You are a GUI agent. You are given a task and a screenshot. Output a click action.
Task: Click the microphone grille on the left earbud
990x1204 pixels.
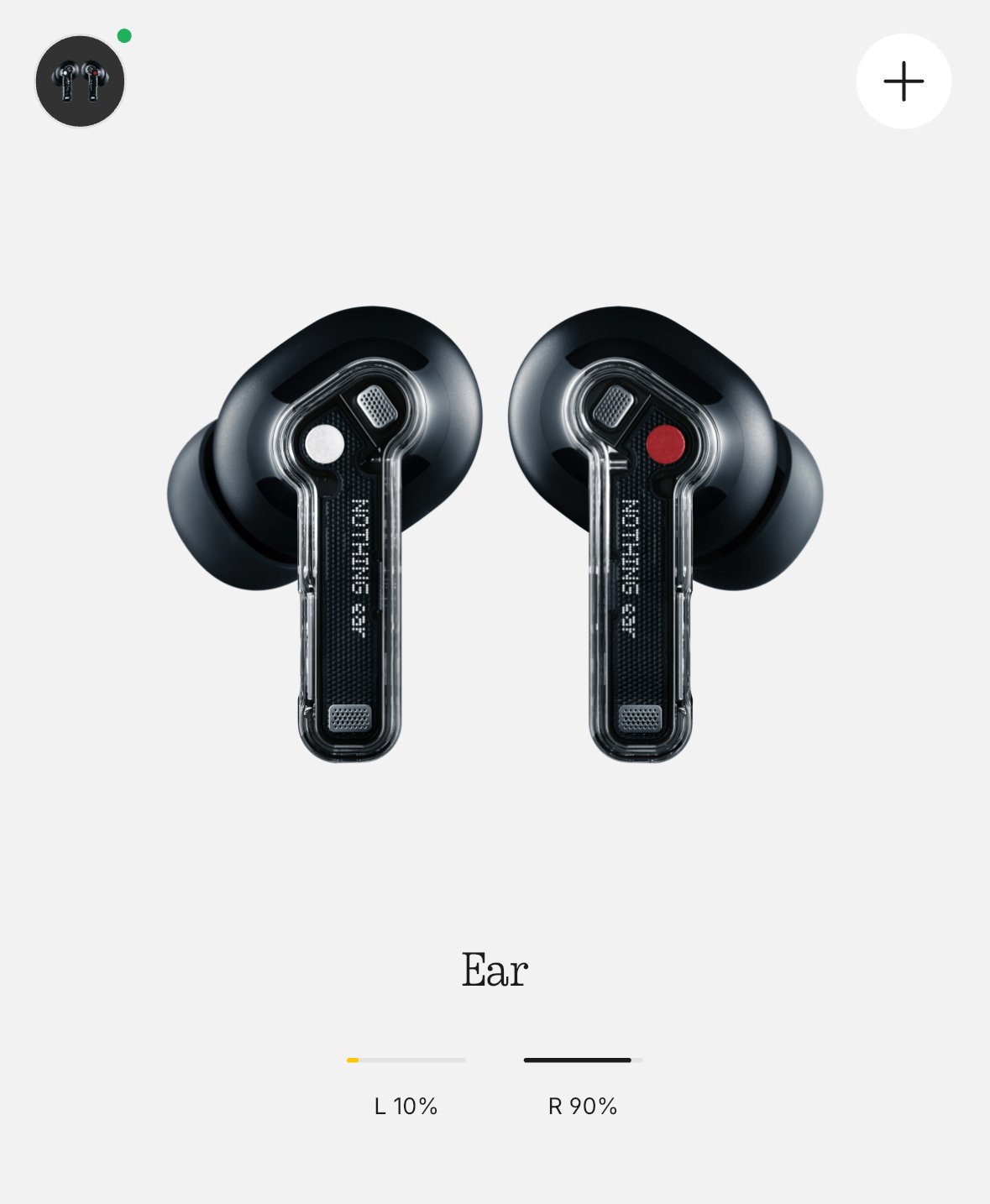(x=378, y=406)
